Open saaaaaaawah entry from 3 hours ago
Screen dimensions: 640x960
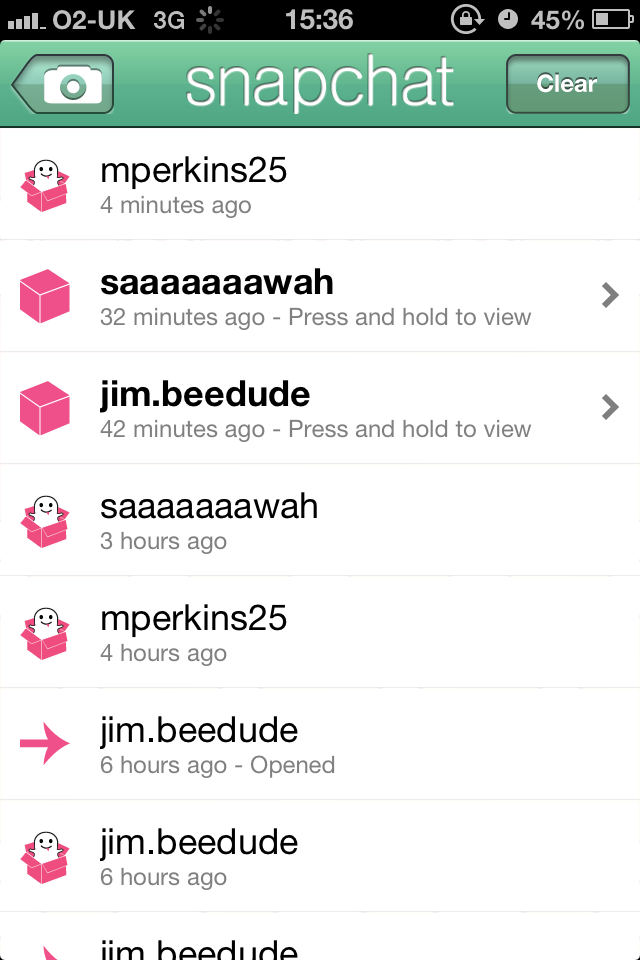click(320, 520)
